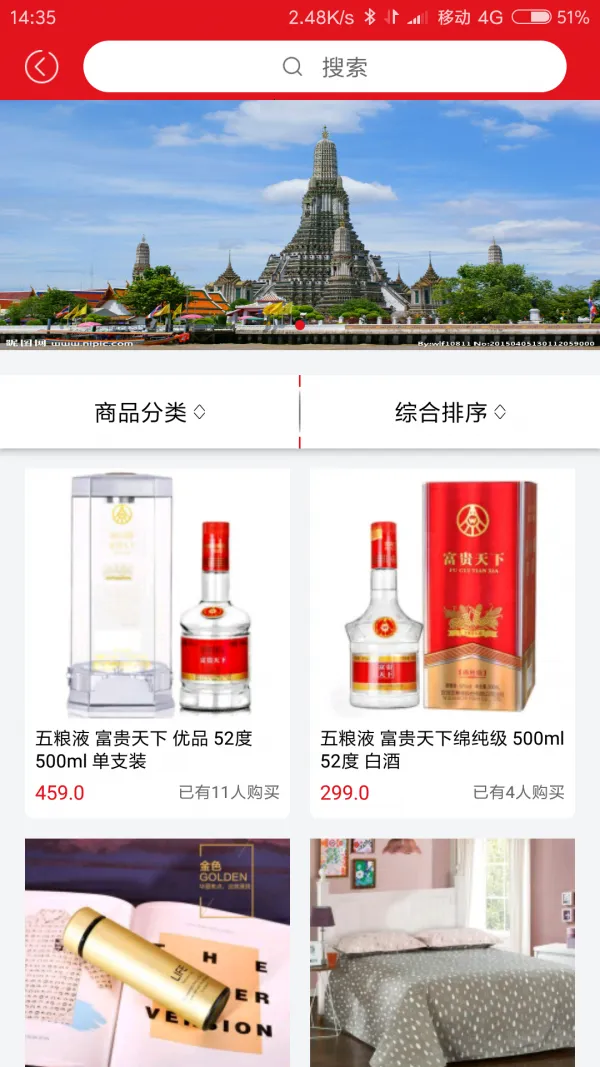The width and height of the screenshot is (600, 1067).
Task: Open 五粮液 富贵天下绵纯级 product priced 299.0
Action: tap(442, 640)
